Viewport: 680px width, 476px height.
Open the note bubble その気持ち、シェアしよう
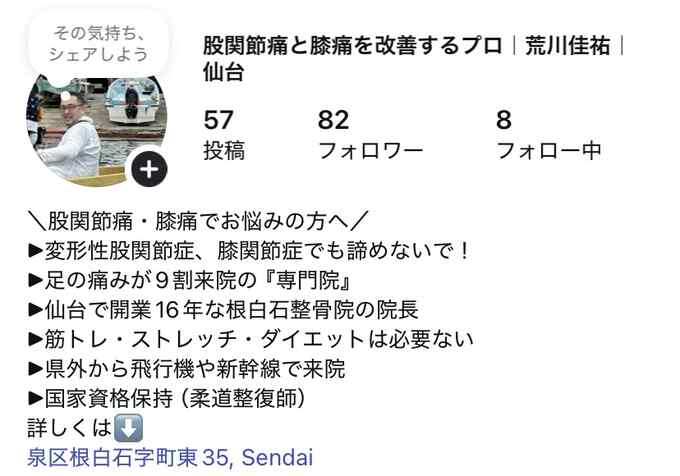tap(98, 45)
